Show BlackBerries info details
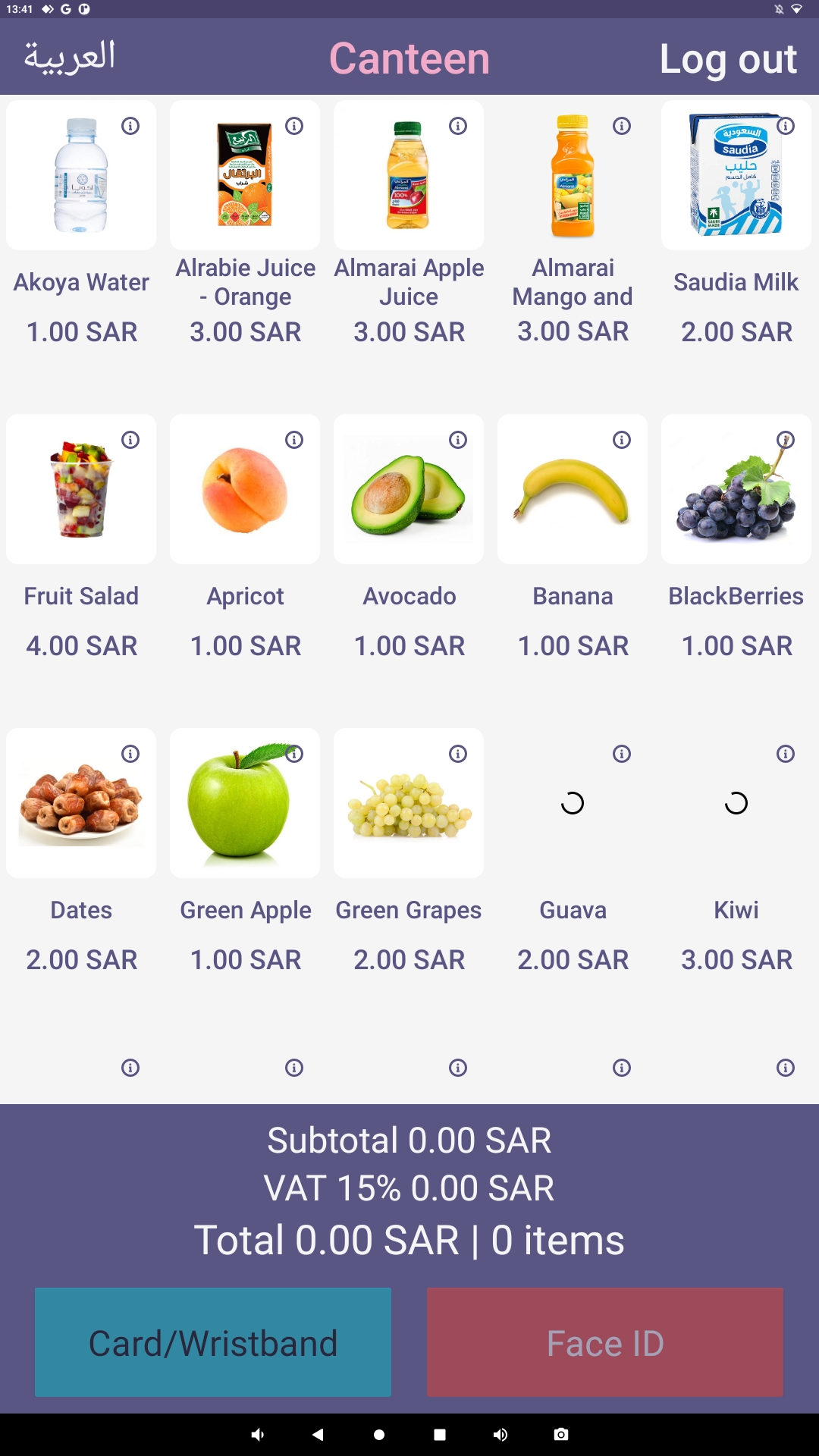The width and height of the screenshot is (819, 1456). tap(786, 440)
